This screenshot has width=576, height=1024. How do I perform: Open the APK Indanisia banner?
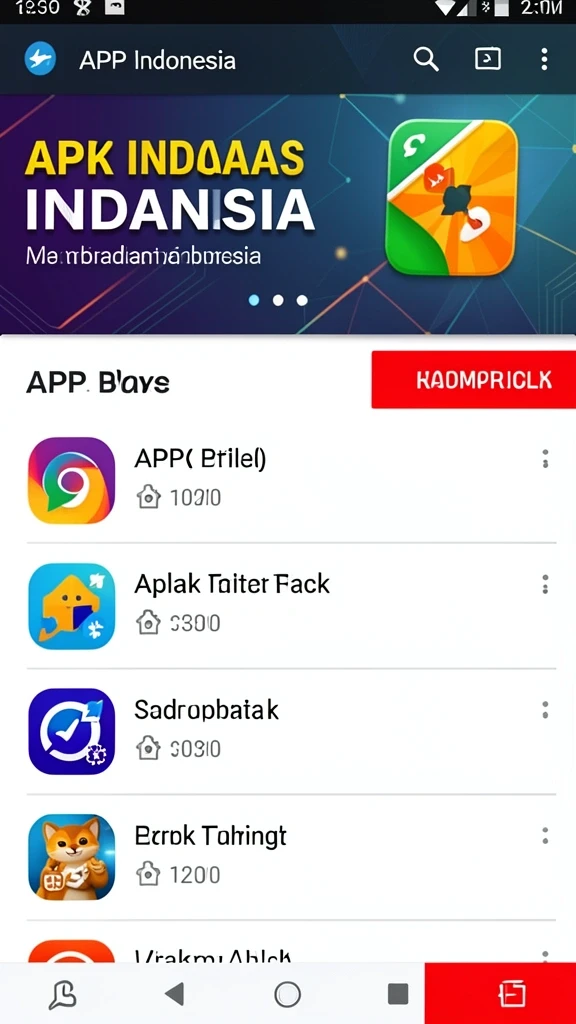pyautogui.click(x=288, y=214)
